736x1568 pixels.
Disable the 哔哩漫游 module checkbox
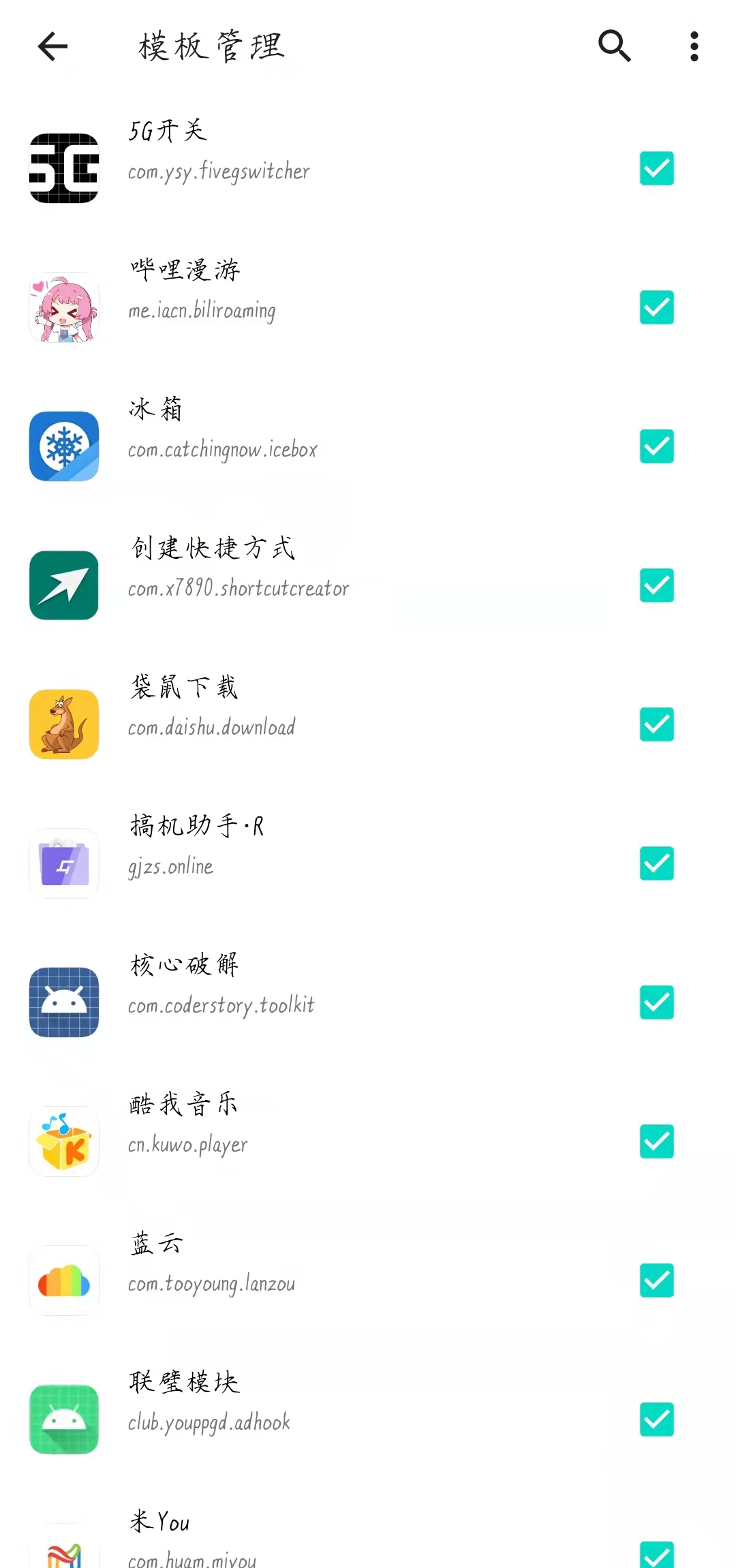(656, 307)
